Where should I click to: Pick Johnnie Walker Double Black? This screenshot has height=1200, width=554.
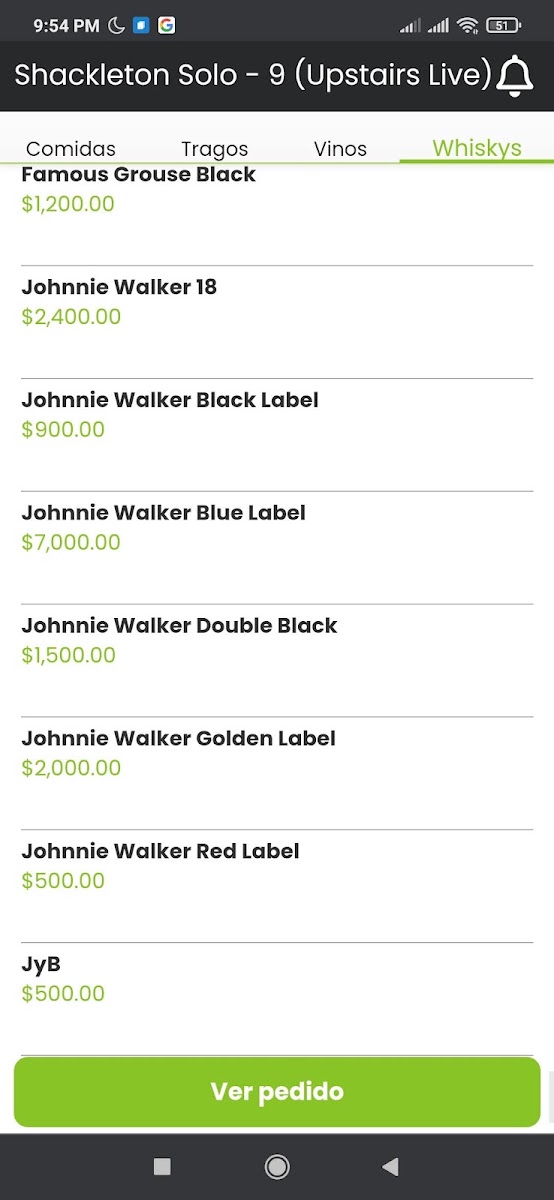tap(277, 661)
